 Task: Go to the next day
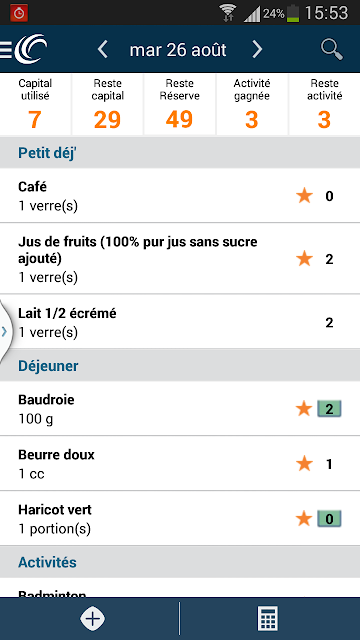click(257, 49)
